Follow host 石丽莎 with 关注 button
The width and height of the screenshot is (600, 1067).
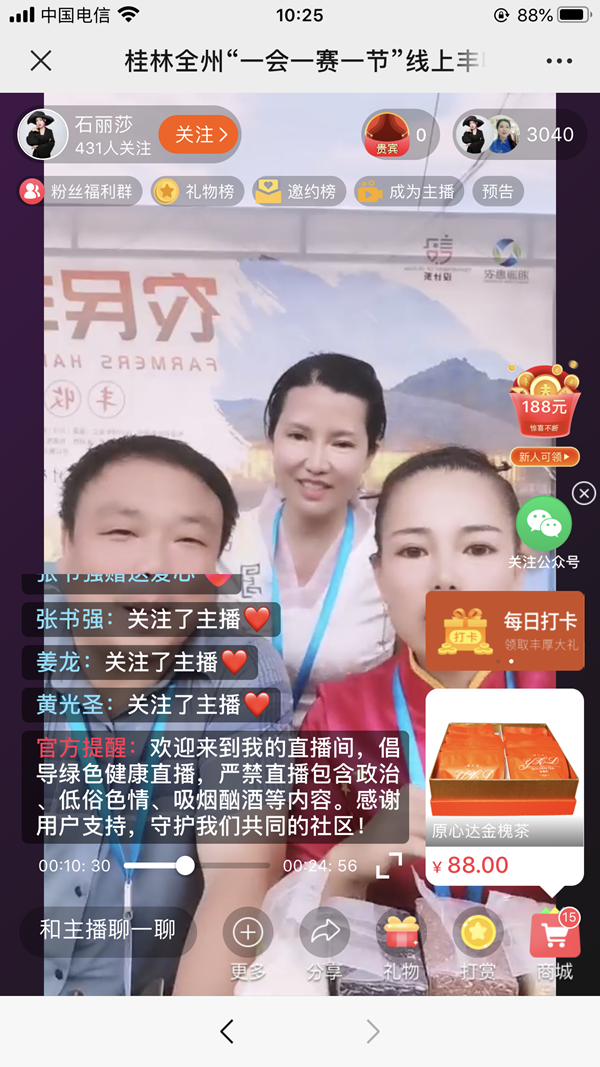(x=200, y=134)
